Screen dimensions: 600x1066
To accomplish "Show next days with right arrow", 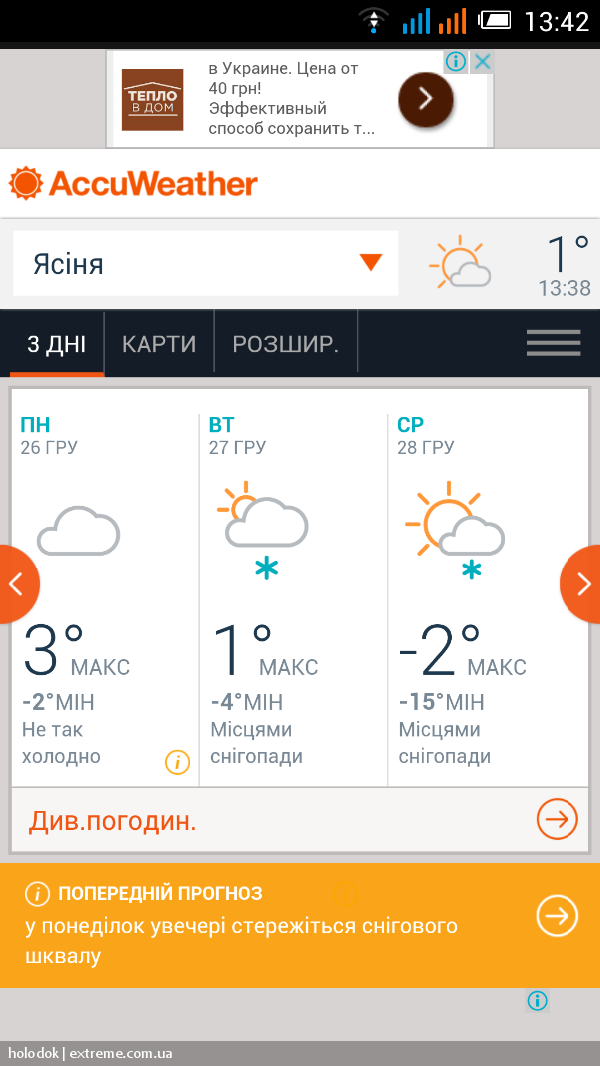I will click(582, 584).
